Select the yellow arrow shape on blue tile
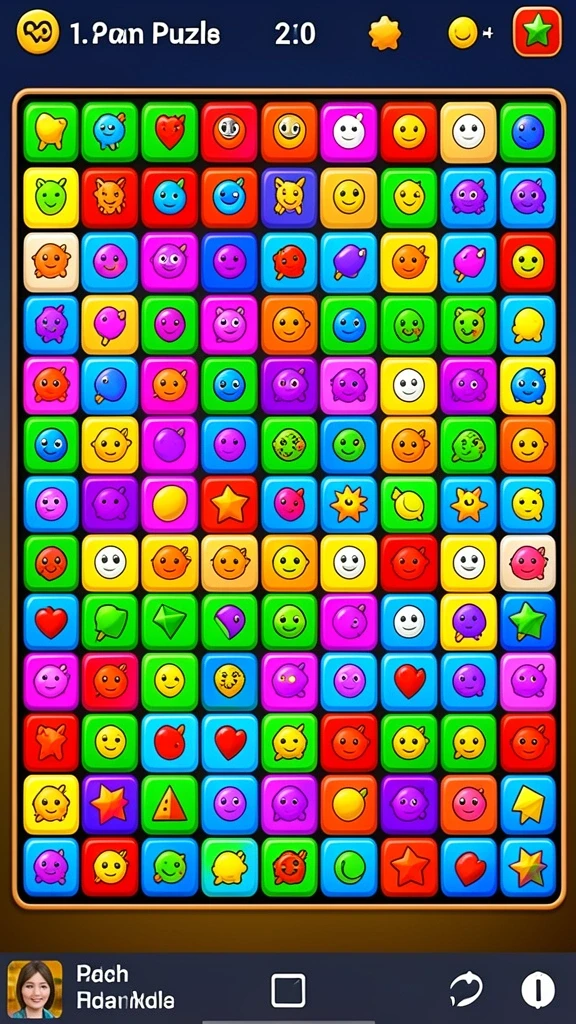 pyautogui.click(x=528, y=804)
